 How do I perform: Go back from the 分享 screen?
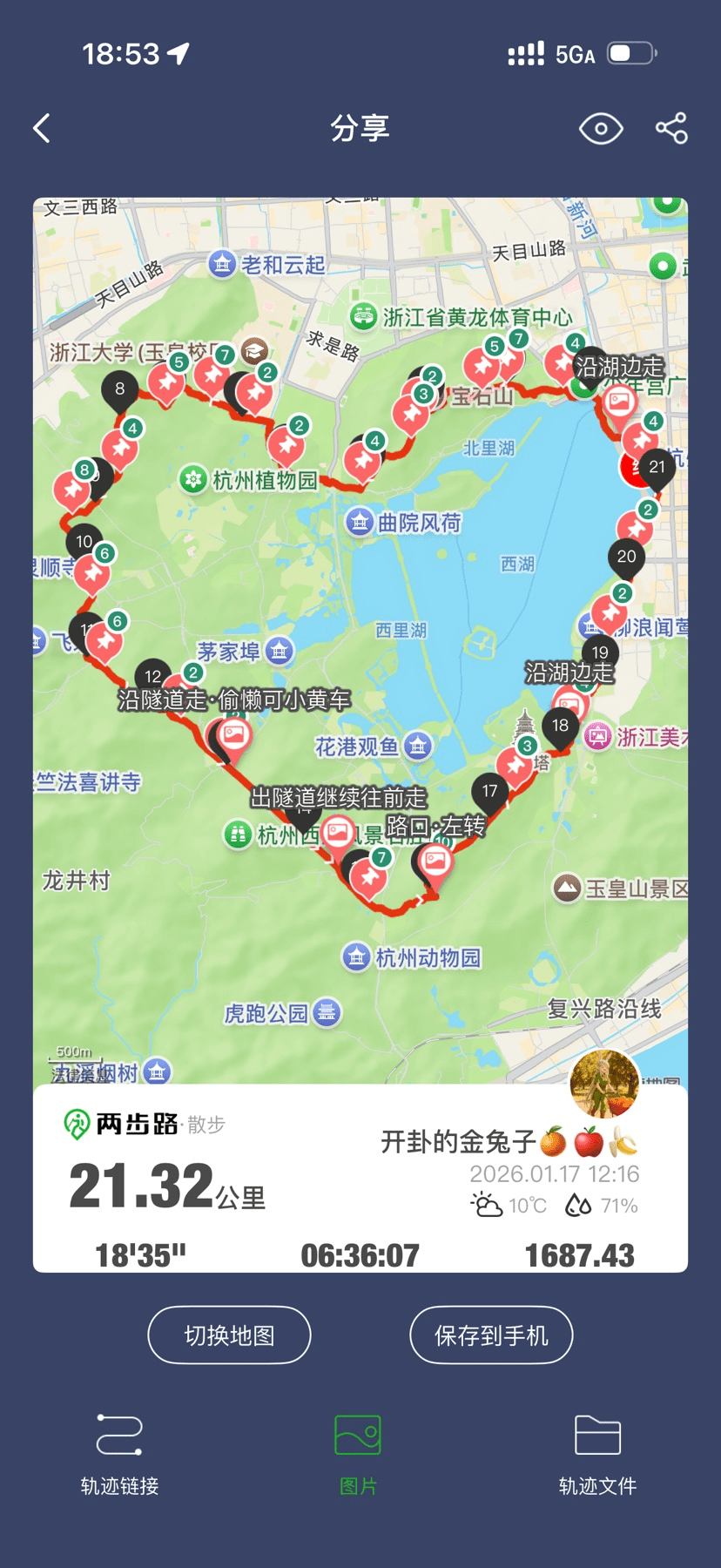click(x=42, y=129)
